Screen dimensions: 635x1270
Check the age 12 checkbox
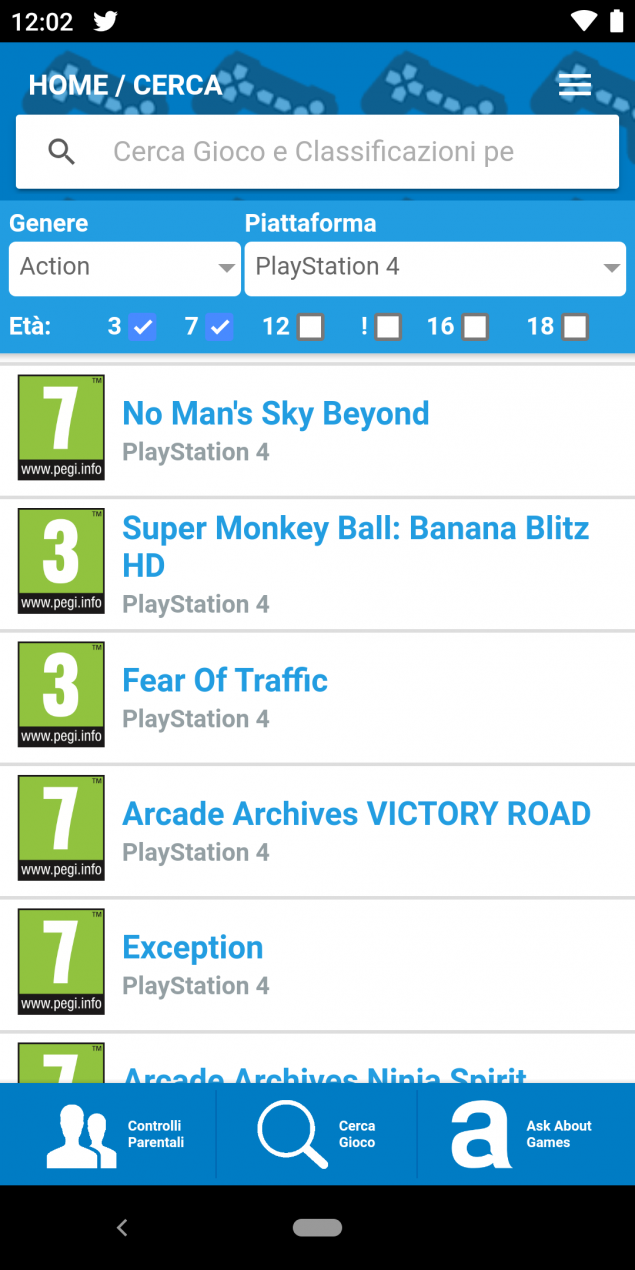[x=310, y=327]
